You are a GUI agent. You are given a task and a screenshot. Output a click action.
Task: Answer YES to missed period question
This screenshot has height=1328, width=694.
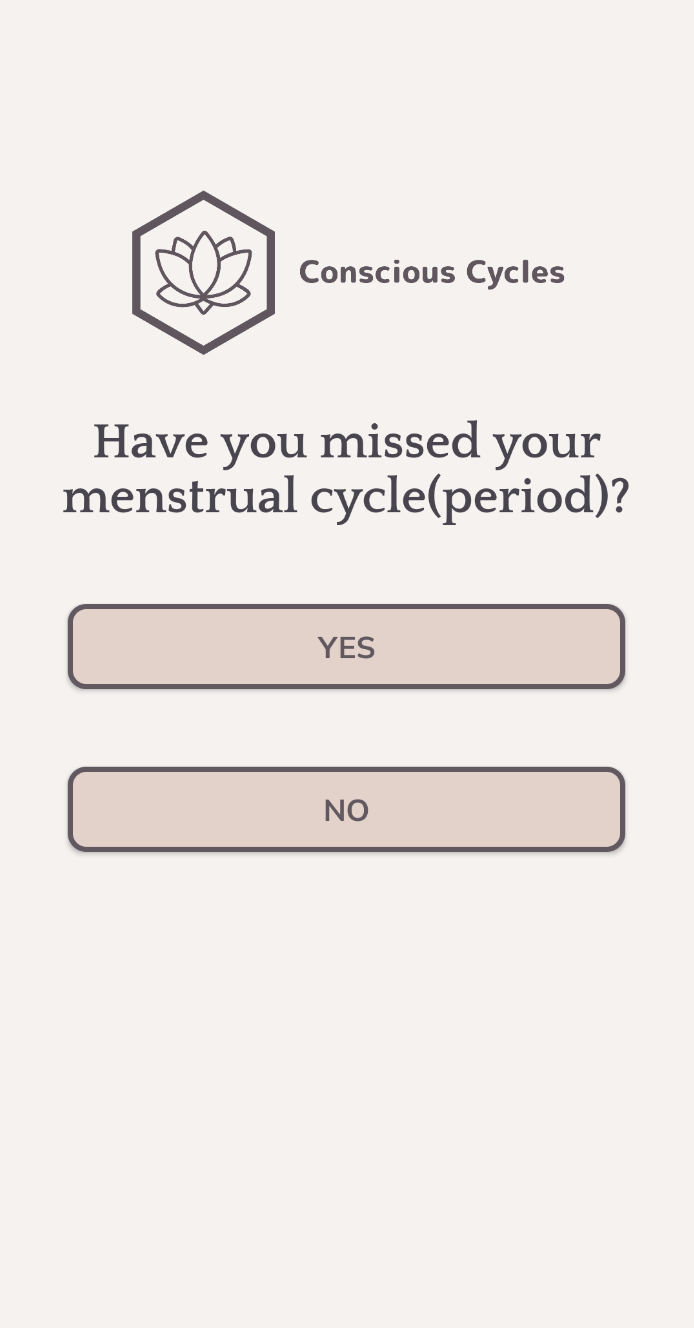(346, 646)
